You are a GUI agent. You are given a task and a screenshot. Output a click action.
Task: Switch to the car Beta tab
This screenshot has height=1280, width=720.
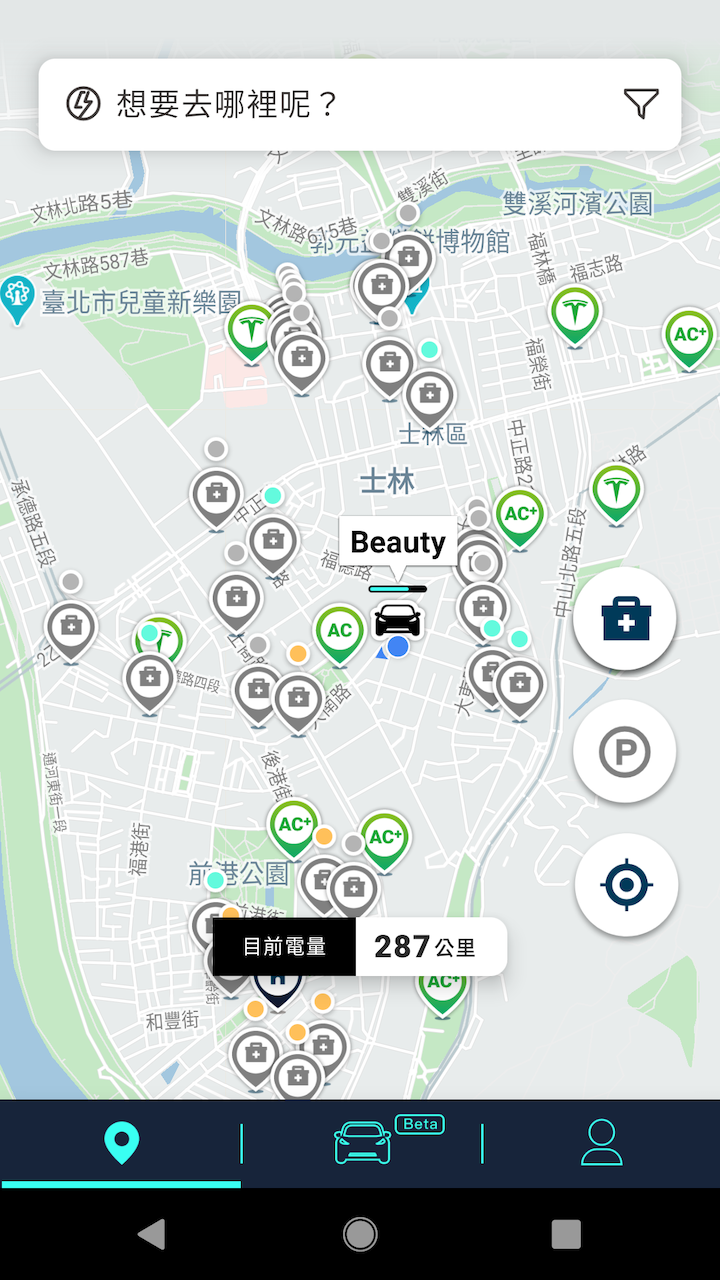(362, 1143)
